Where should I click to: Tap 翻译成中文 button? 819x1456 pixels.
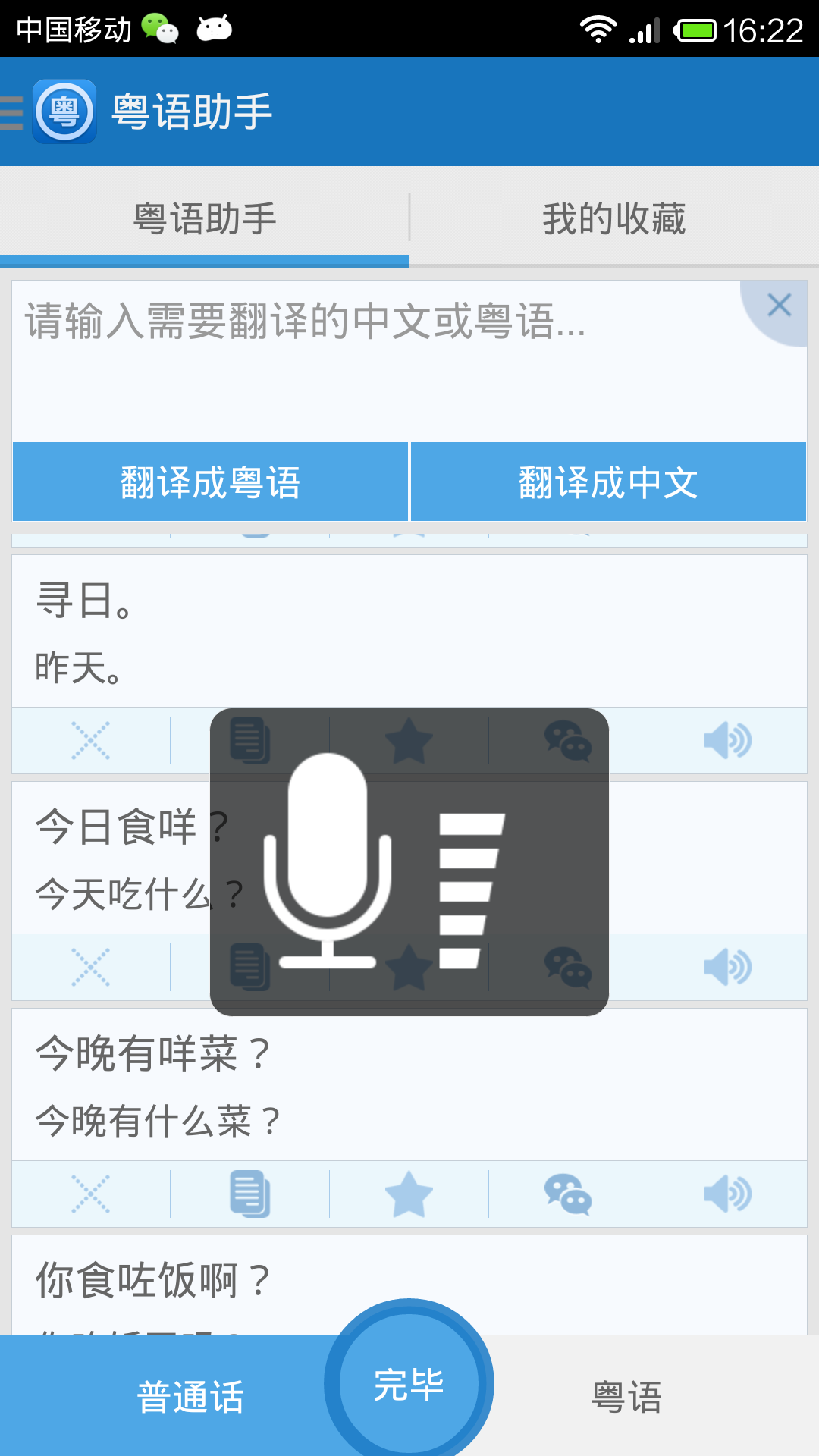point(608,482)
